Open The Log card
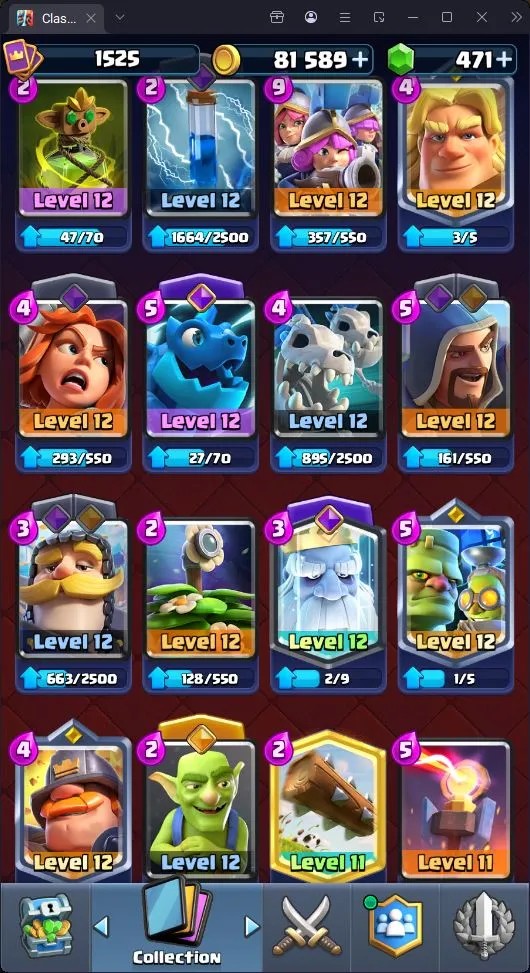 (328, 809)
